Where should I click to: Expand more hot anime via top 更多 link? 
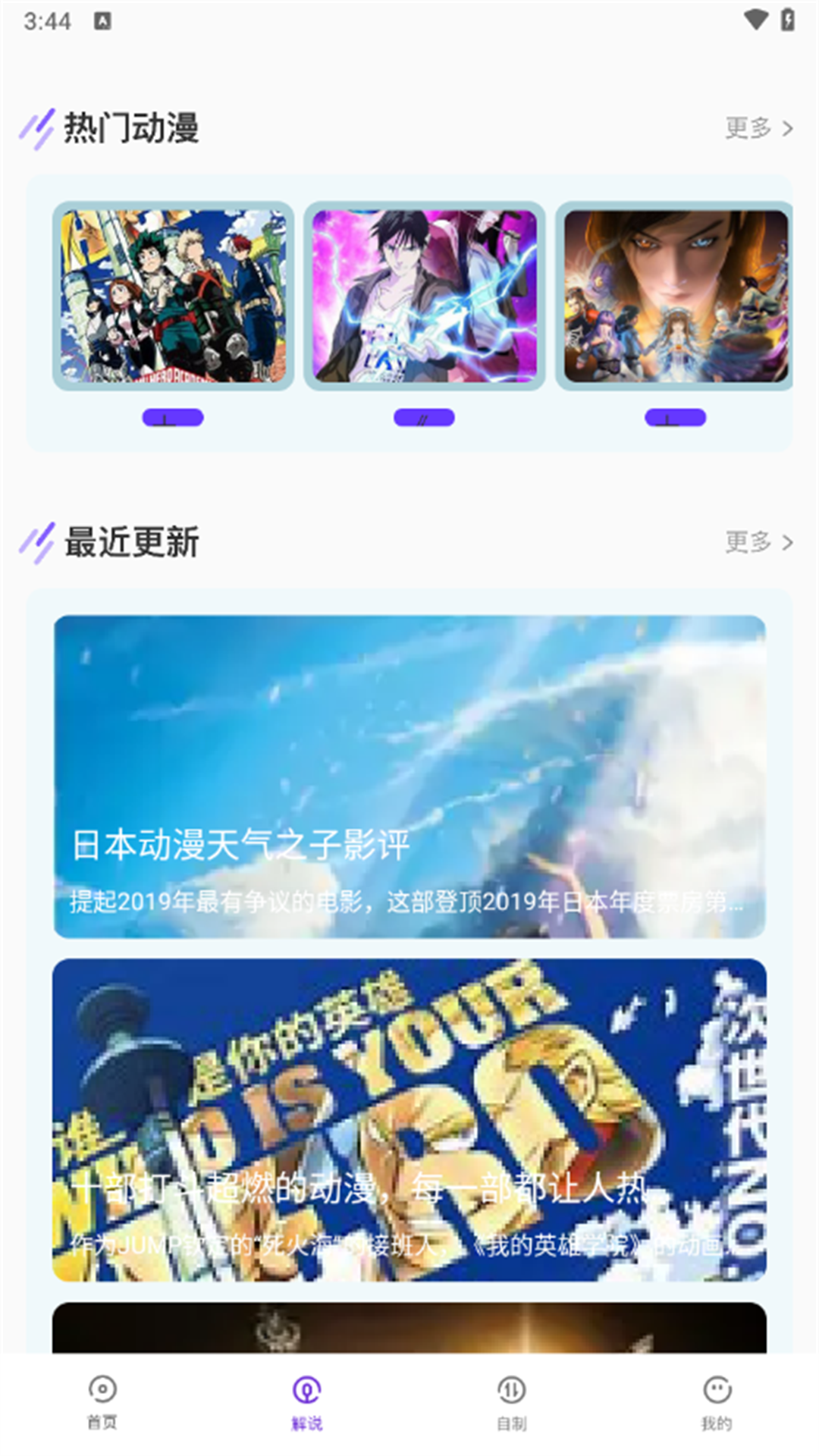pyautogui.click(x=751, y=127)
